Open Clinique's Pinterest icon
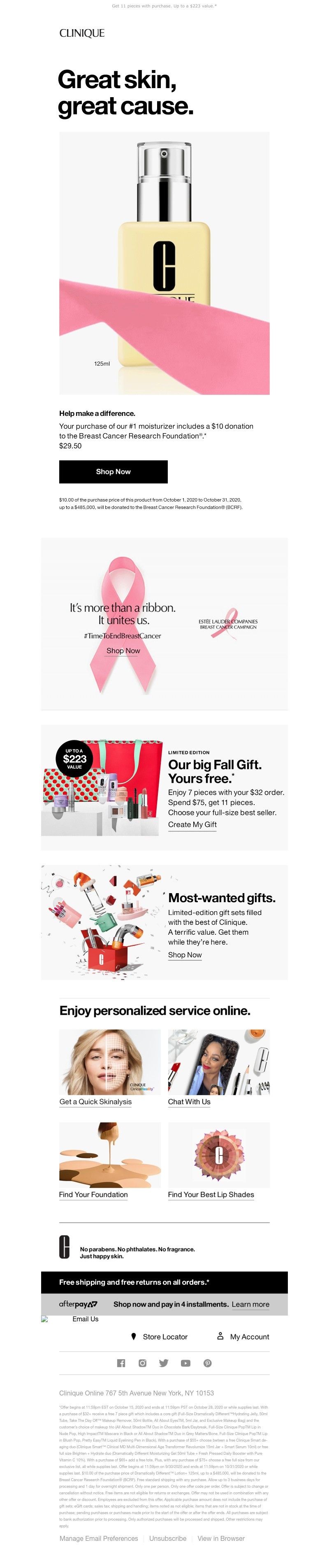The width and height of the screenshot is (329, 1568). coord(207,1363)
